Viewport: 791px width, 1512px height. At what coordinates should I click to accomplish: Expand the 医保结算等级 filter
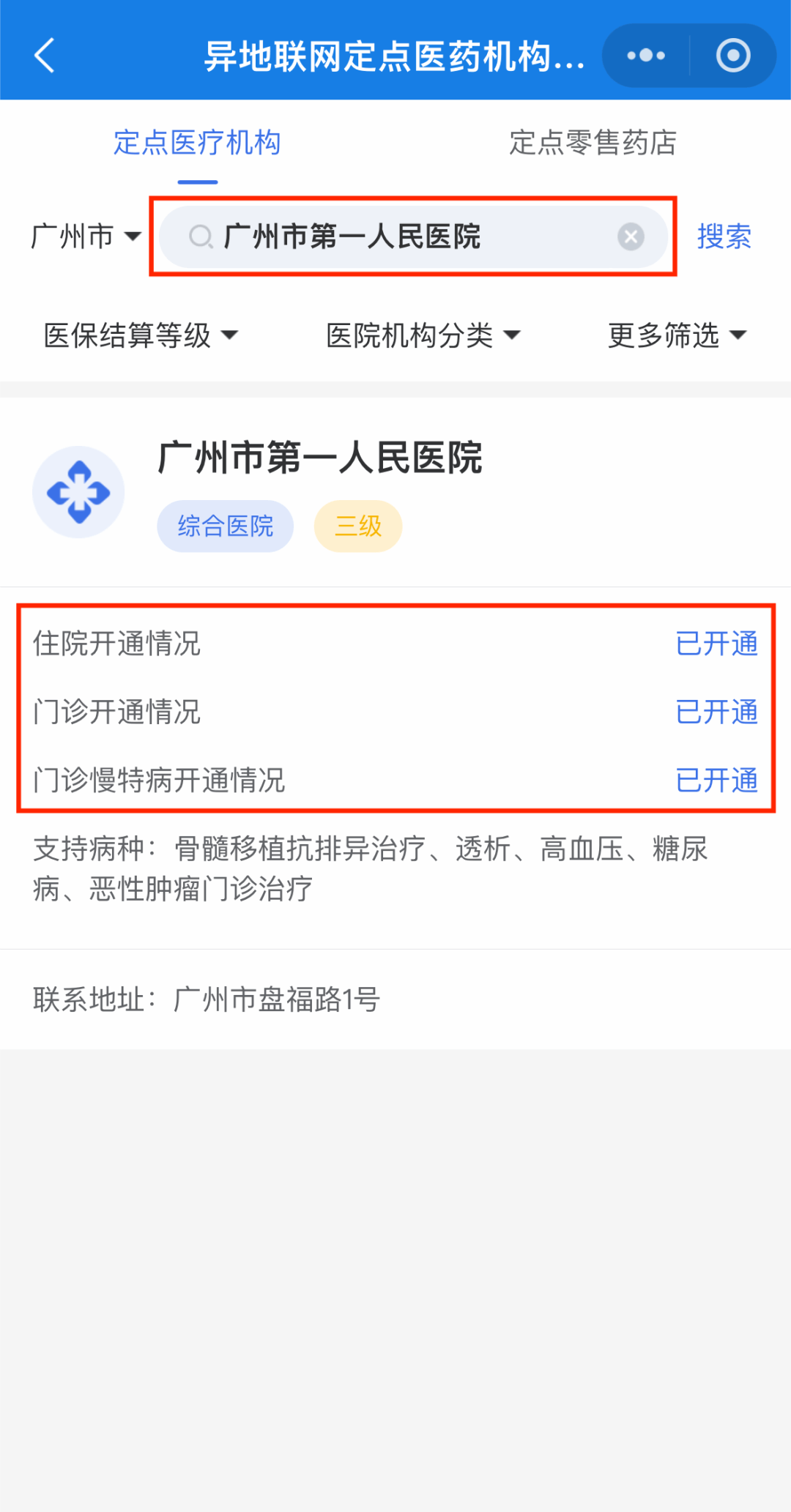coord(141,335)
